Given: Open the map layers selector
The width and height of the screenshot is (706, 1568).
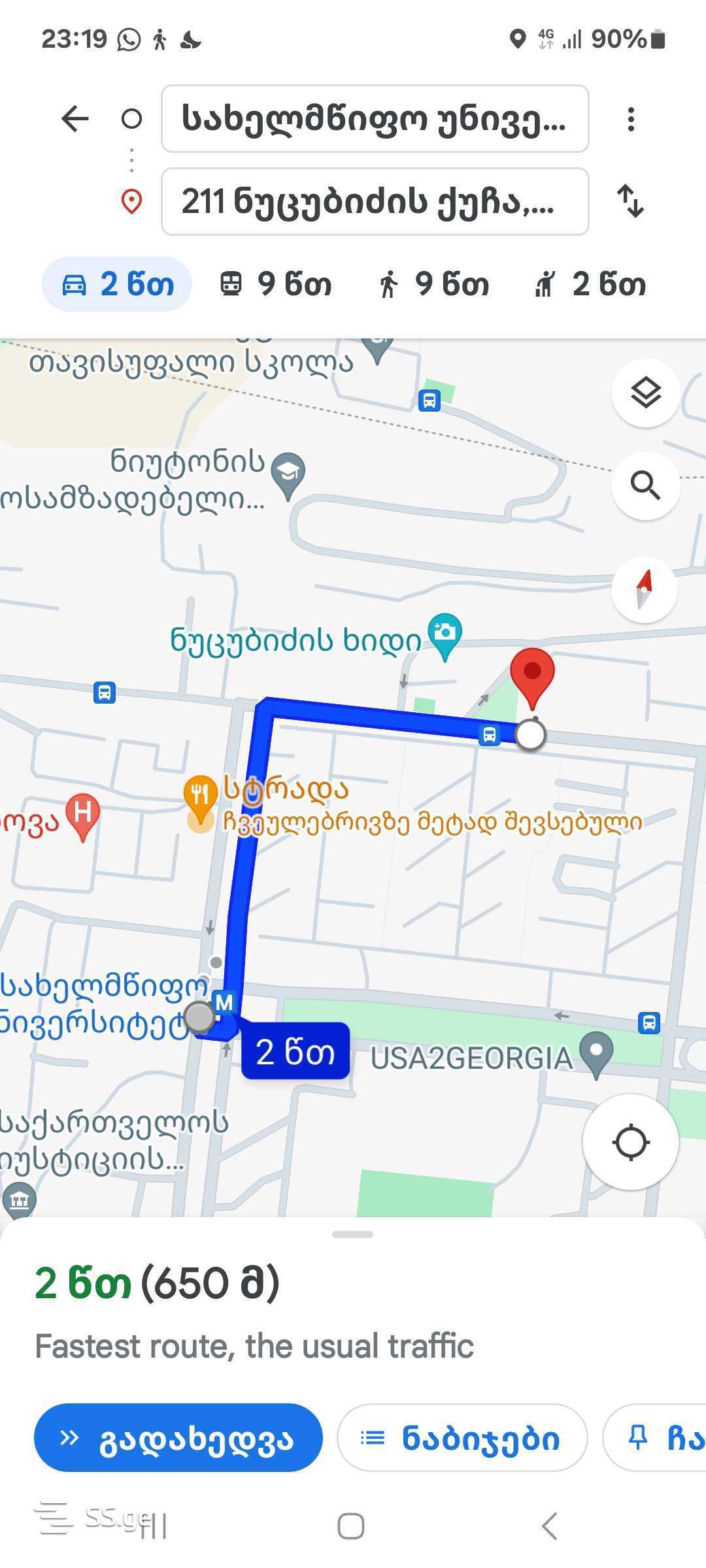Looking at the screenshot, I should tap(645, 393).
